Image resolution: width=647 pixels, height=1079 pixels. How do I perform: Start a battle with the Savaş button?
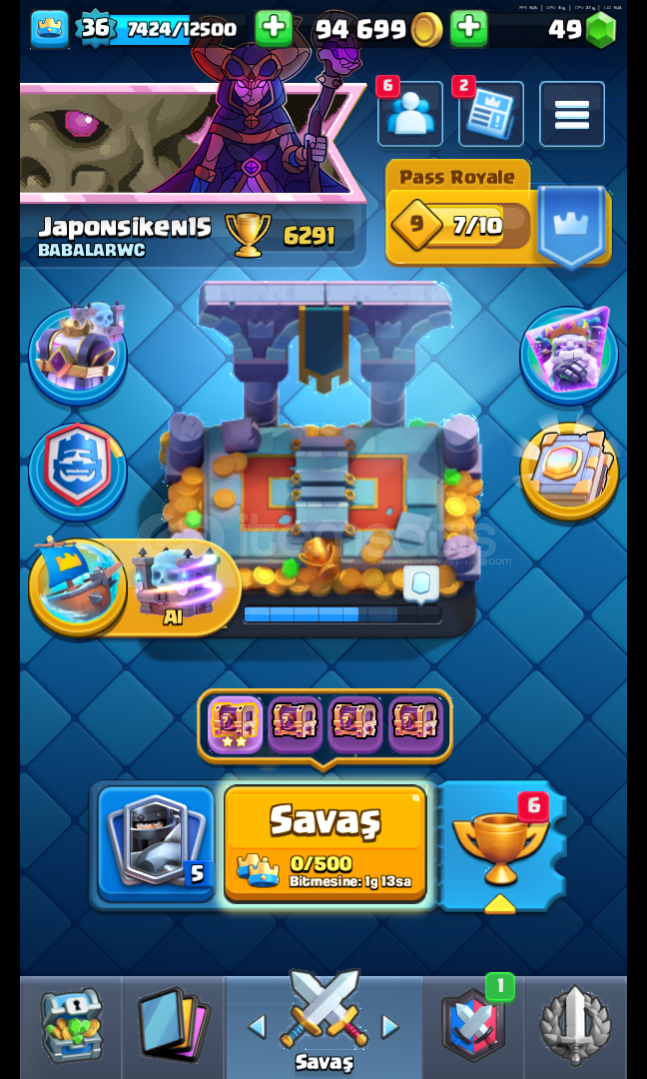(x=325, y=843)
